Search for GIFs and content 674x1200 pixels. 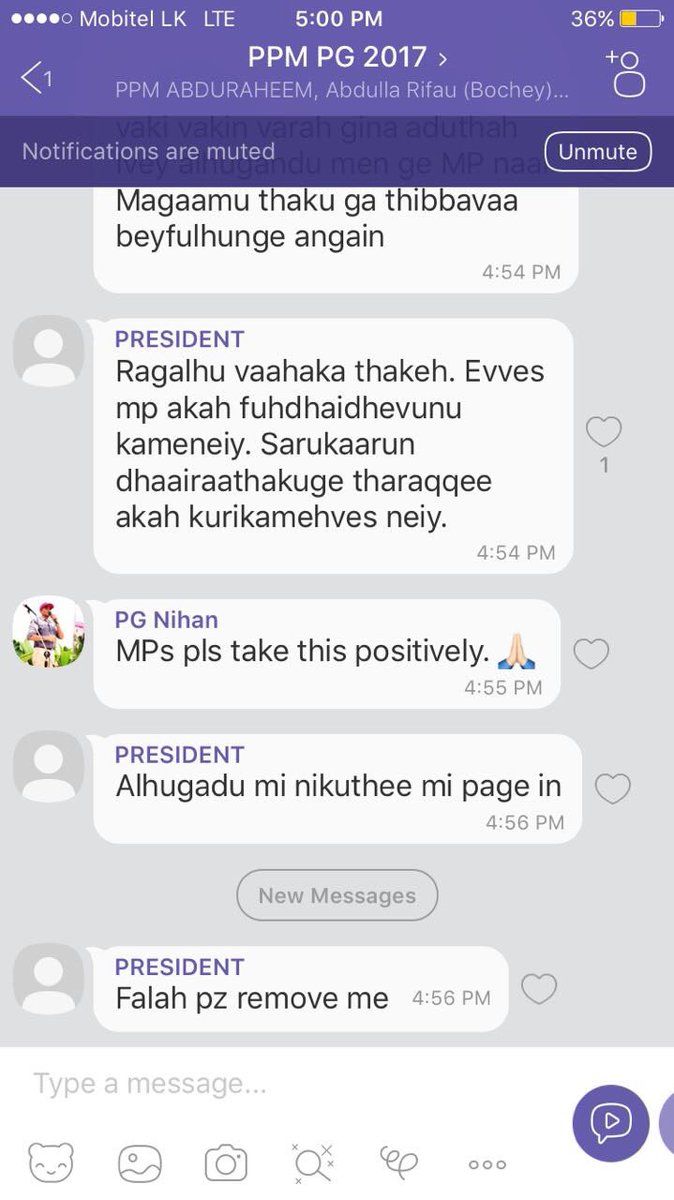click(x=312, y=1163)
